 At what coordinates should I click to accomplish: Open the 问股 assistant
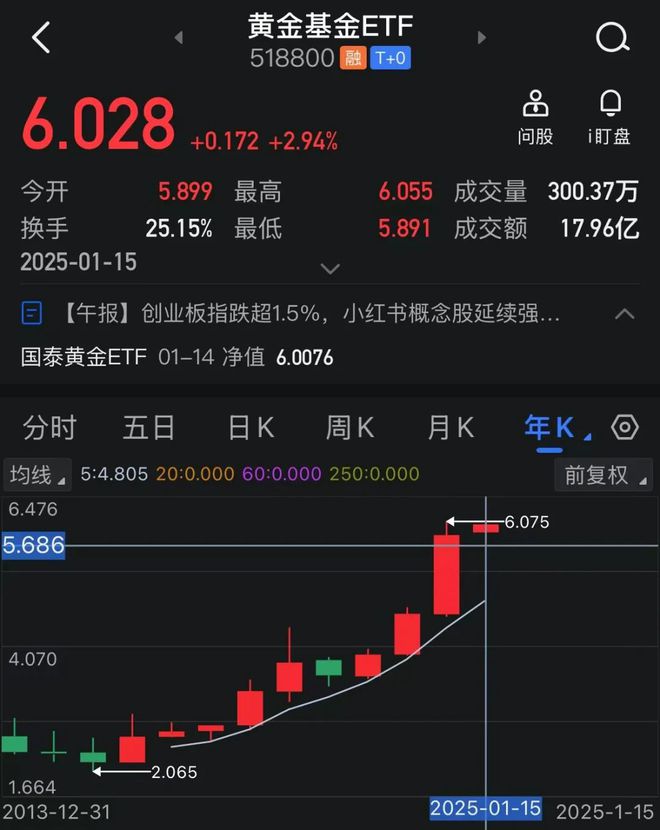click(535, 118)
